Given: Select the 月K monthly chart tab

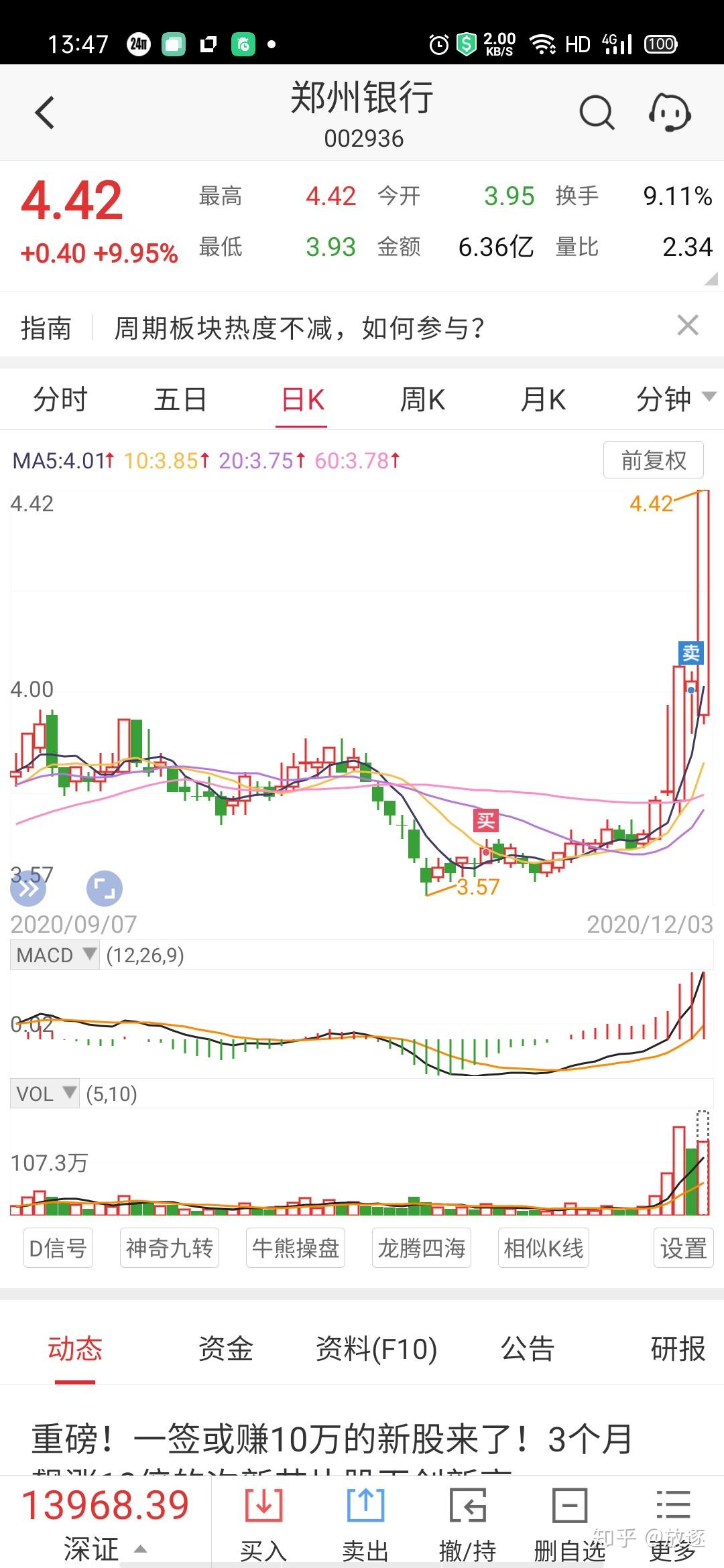Looking at the screenshot, I should click(x=543, y=400).
